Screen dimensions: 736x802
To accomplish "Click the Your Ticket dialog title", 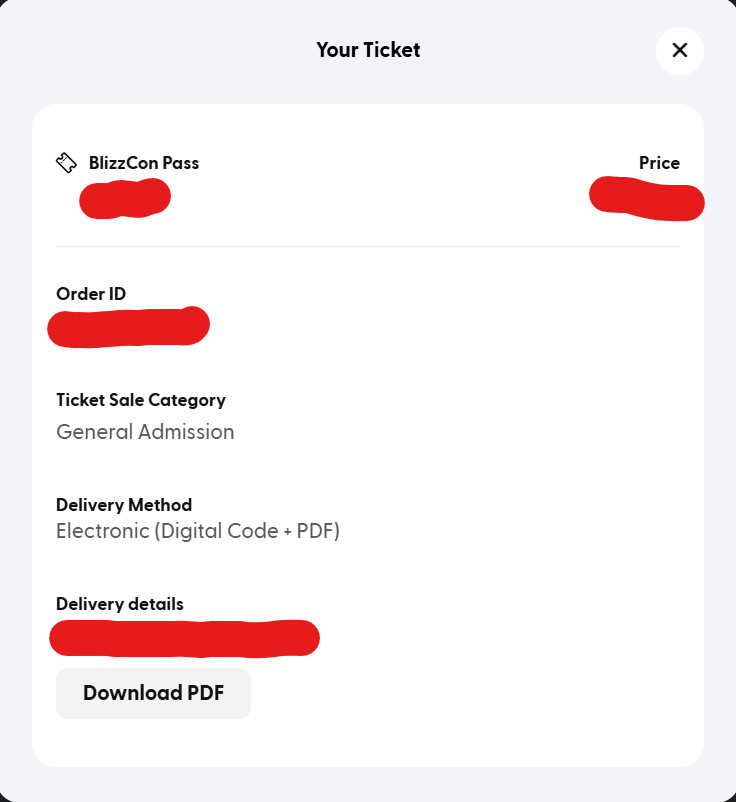I will click(x=368, y=49).
